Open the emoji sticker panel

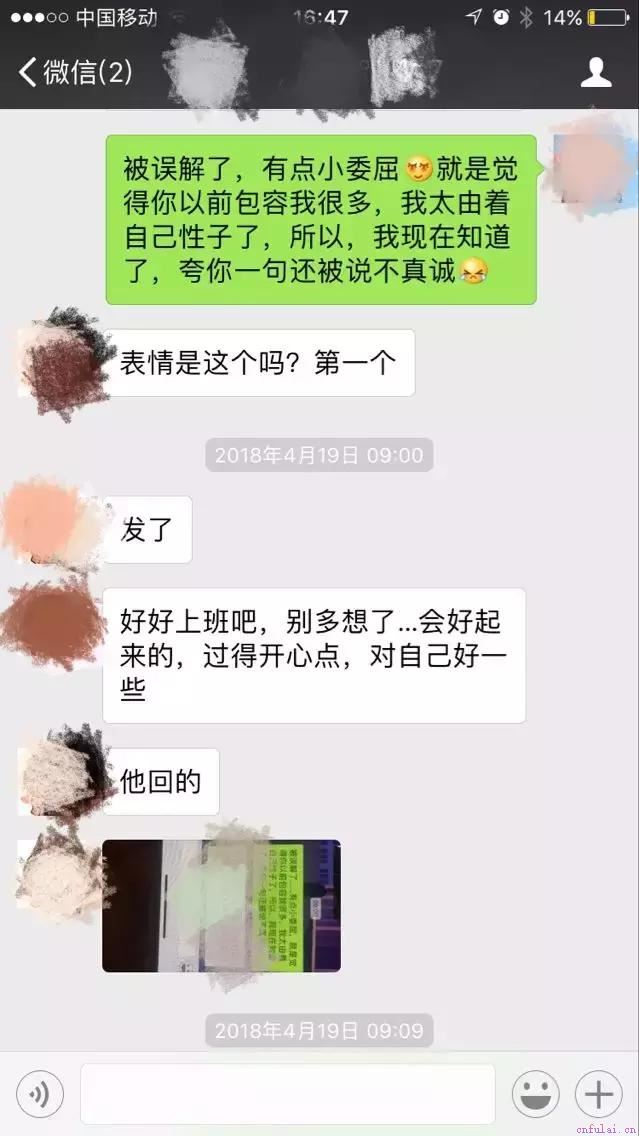click(535, 1094)
